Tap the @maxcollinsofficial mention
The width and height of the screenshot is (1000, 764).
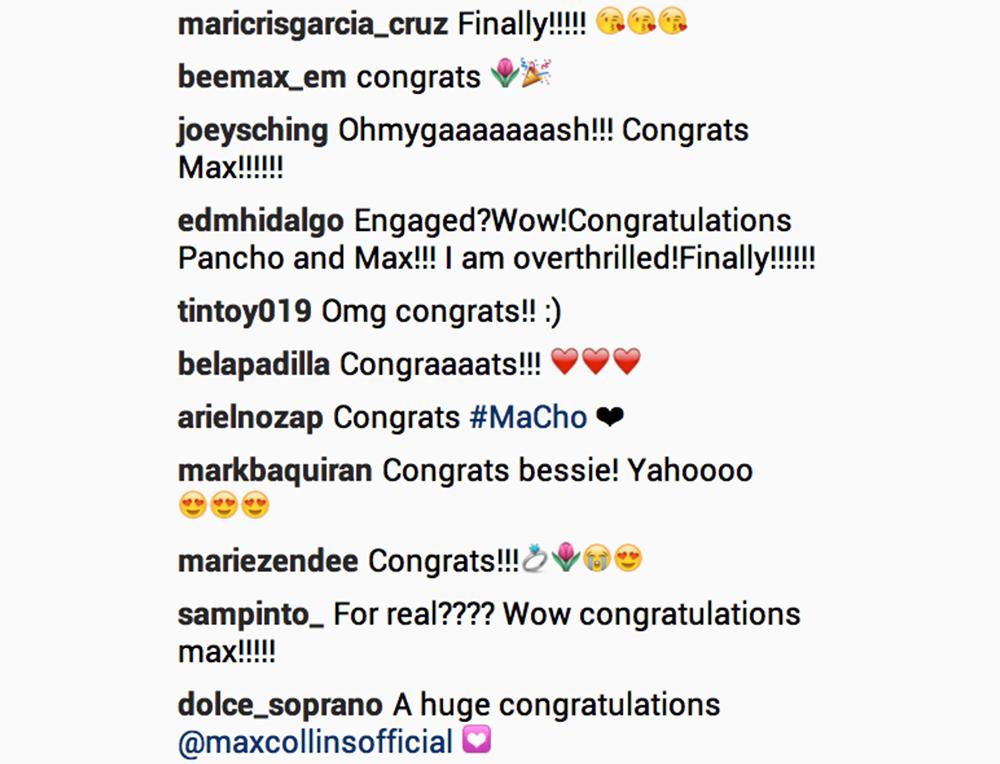(x=316, y=742)
